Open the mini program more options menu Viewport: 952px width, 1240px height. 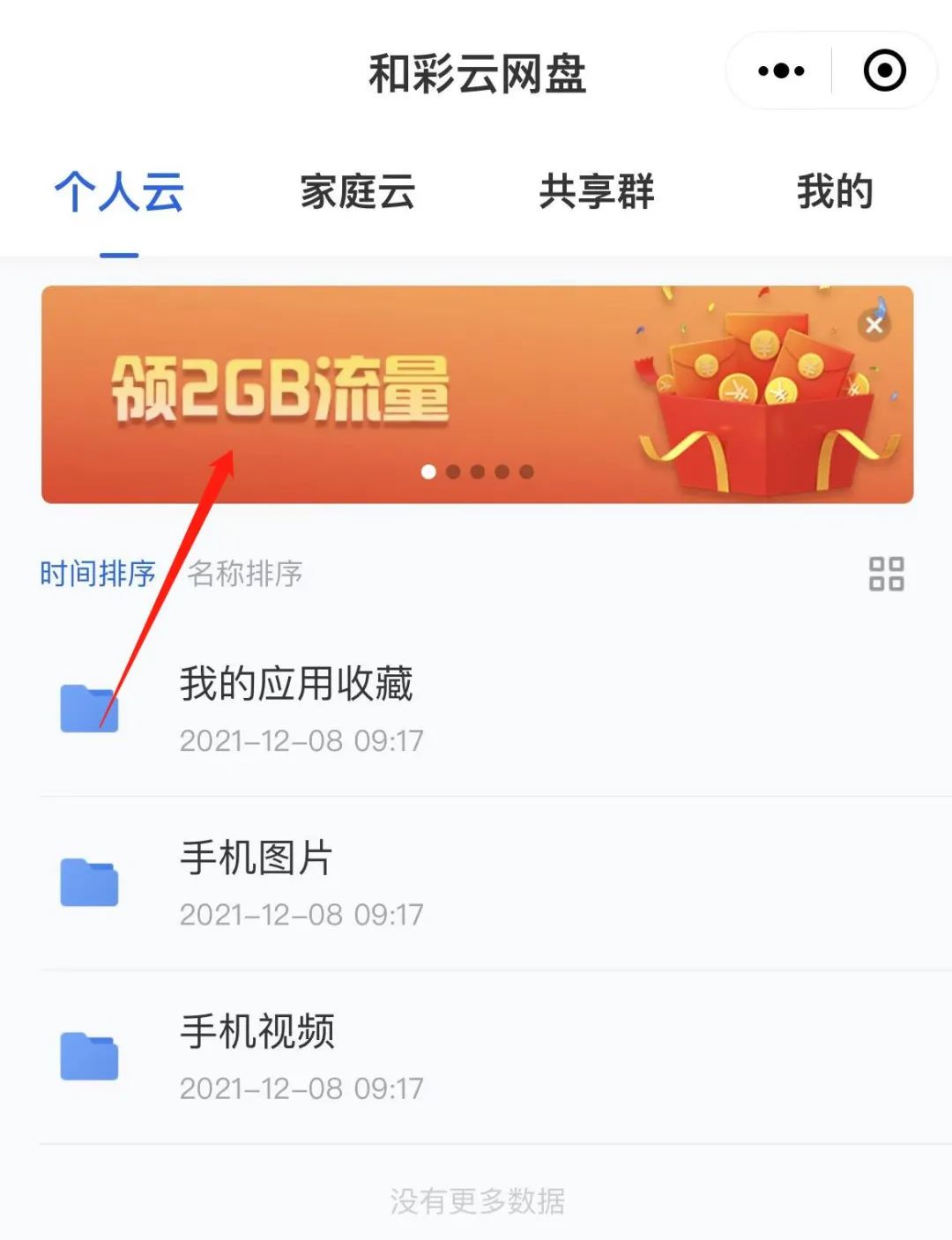pyautogui.click(x=781, y=71)
